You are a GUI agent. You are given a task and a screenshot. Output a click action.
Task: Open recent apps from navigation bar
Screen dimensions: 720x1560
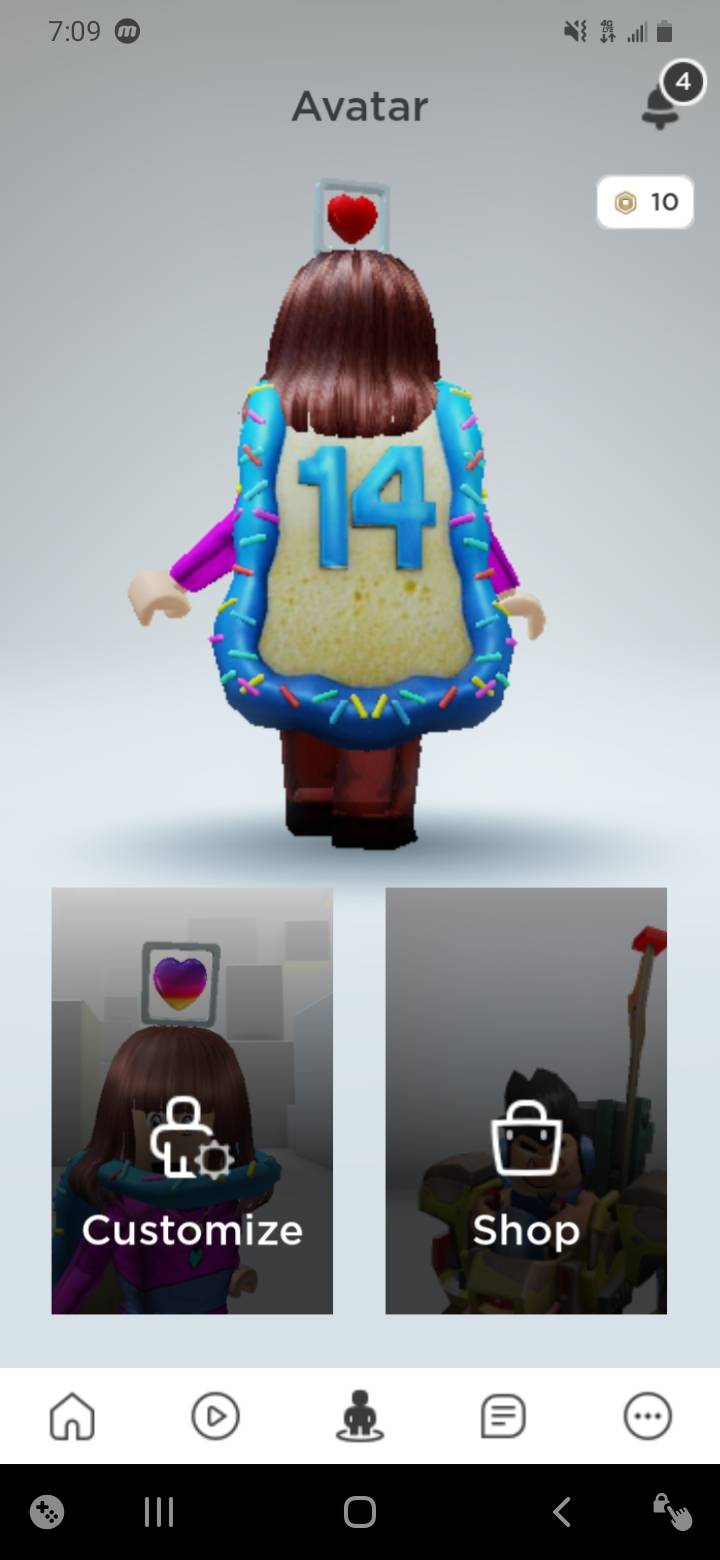point(159,1512)
